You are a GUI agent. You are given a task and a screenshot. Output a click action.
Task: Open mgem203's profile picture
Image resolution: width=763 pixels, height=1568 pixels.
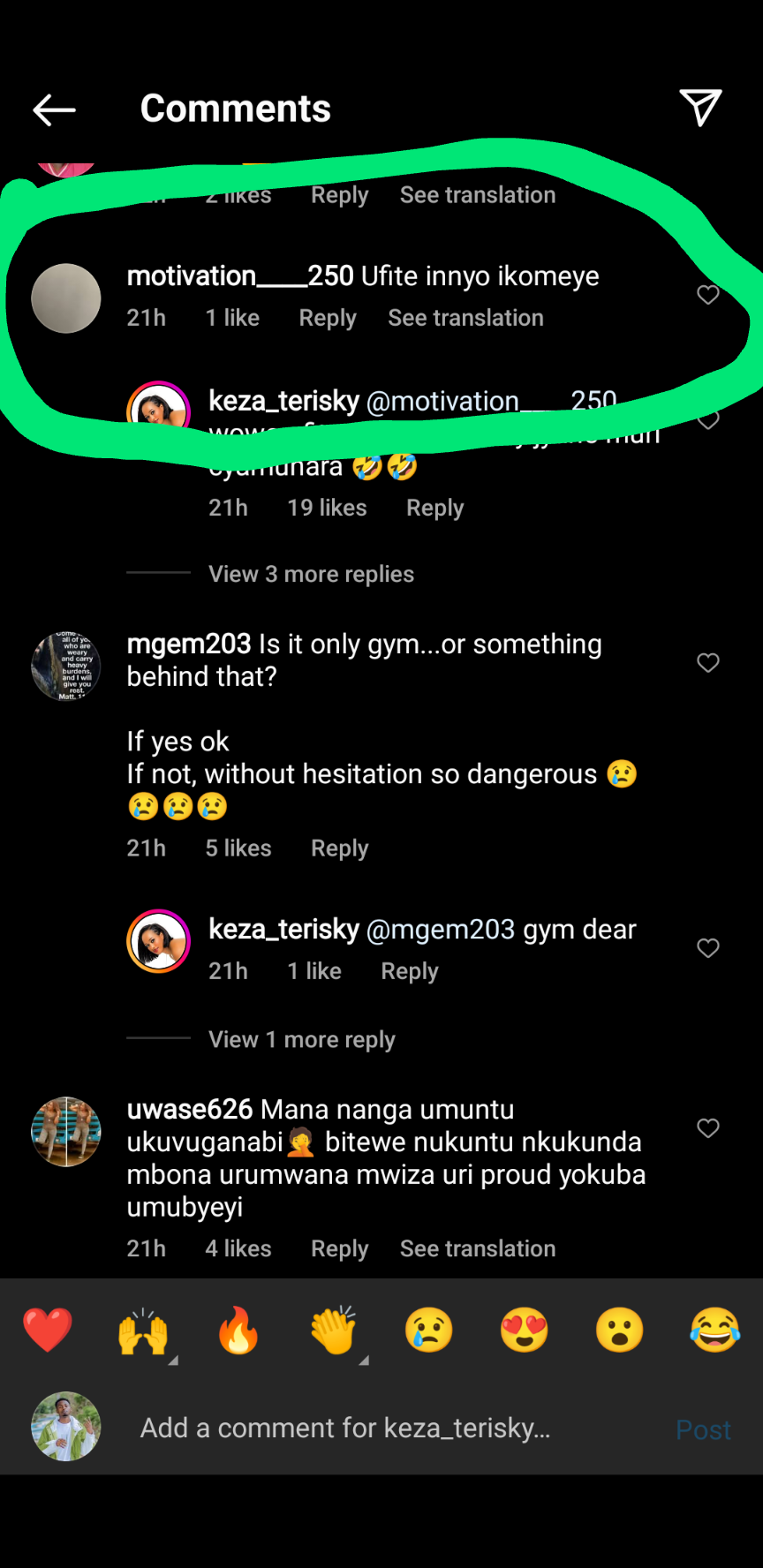point(66,667)
